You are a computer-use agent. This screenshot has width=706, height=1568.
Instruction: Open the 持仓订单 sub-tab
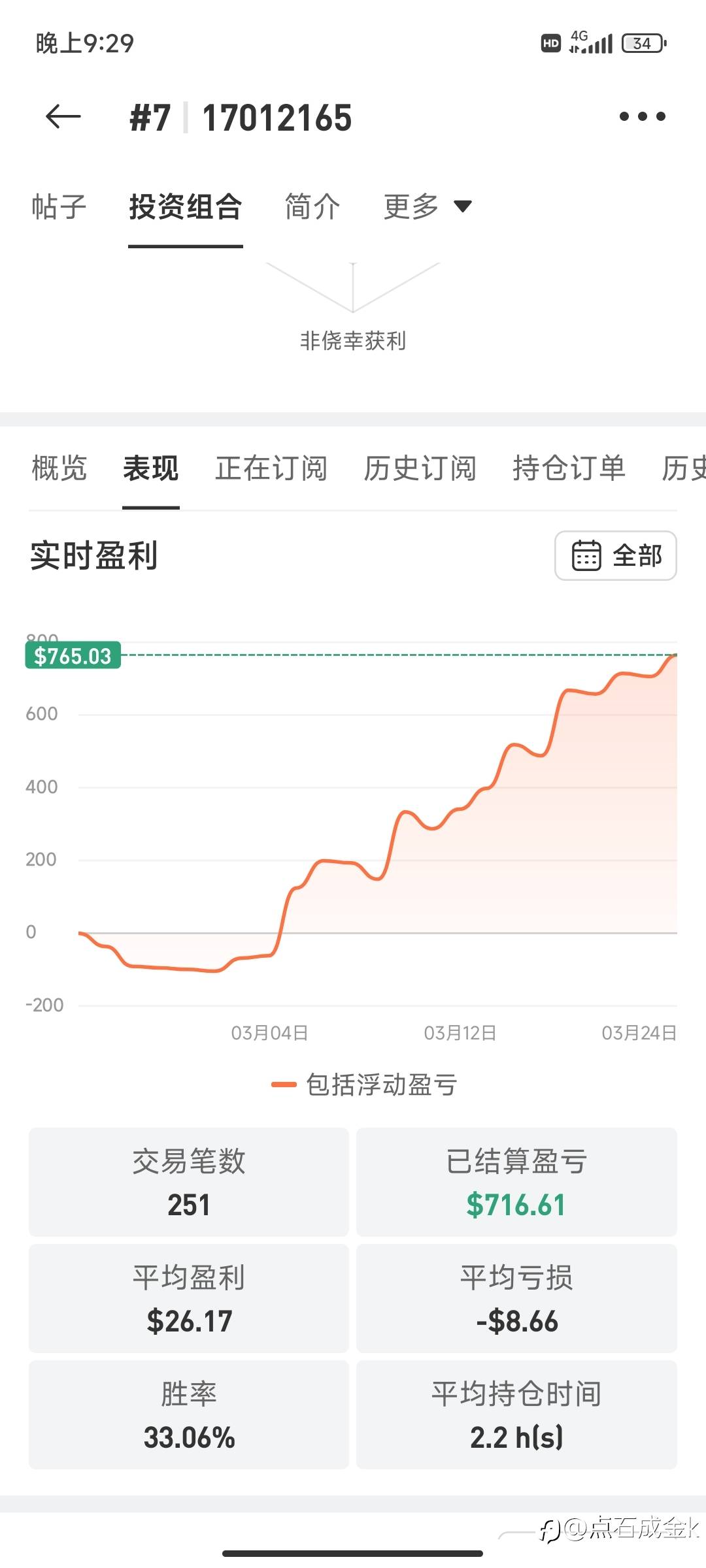[569, 468]
